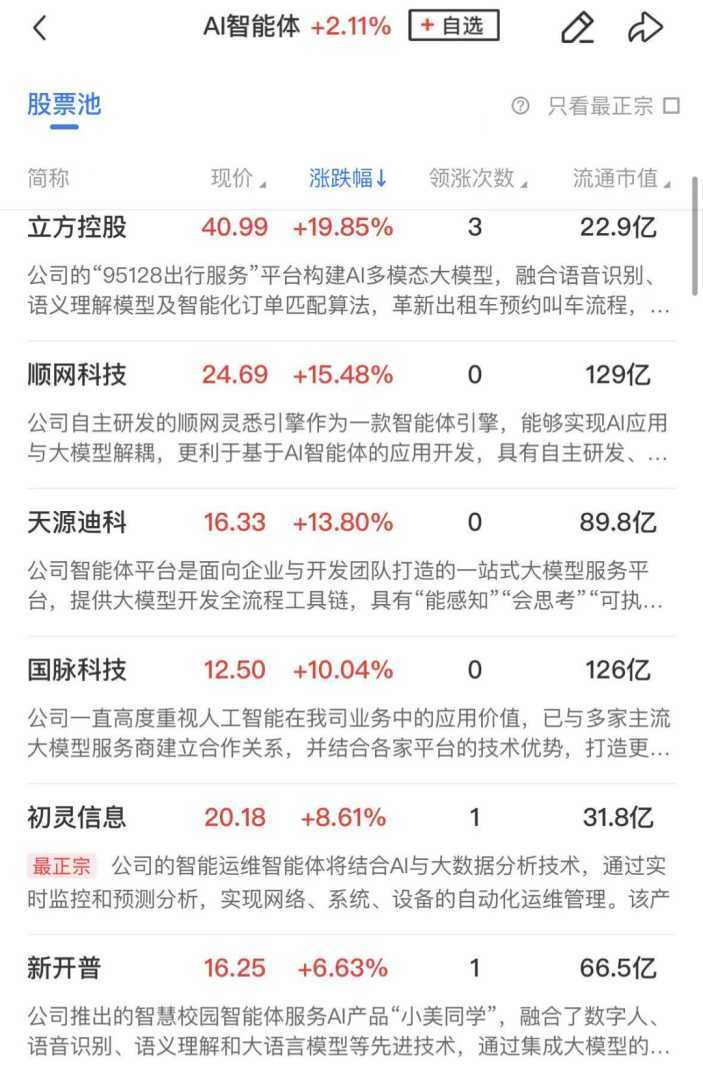The height and width of the screenshot is (1080, 703).
Task: Sort stocks by 涨跌幅 column
Action: [x=348, y=179]
